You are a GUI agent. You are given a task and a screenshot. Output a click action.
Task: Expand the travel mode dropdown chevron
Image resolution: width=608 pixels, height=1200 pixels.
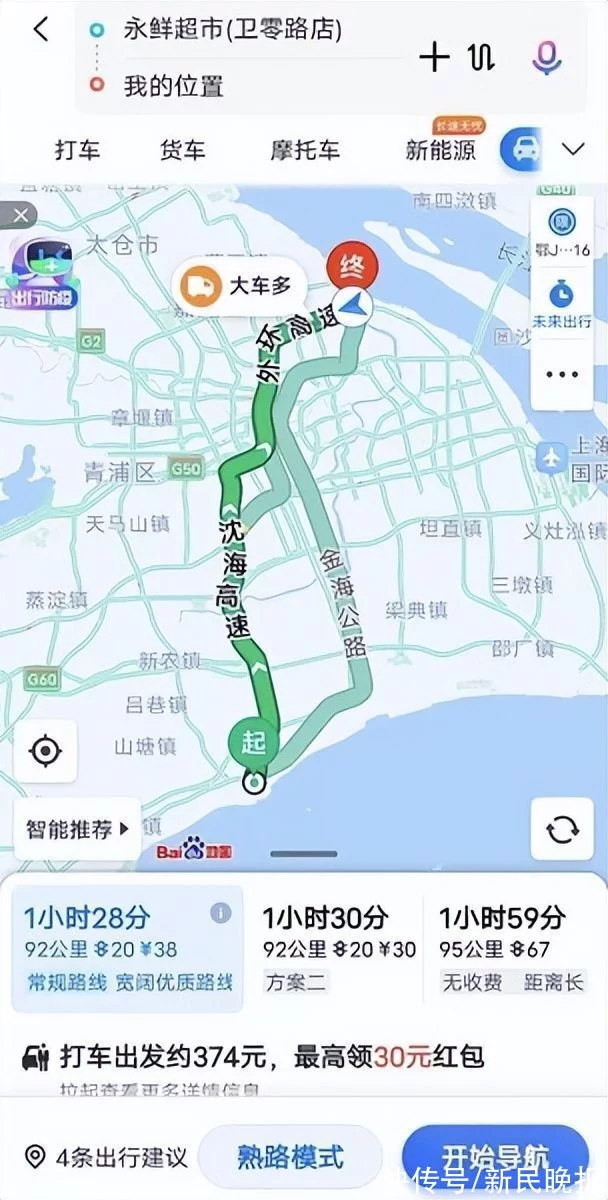pos(573,150)
